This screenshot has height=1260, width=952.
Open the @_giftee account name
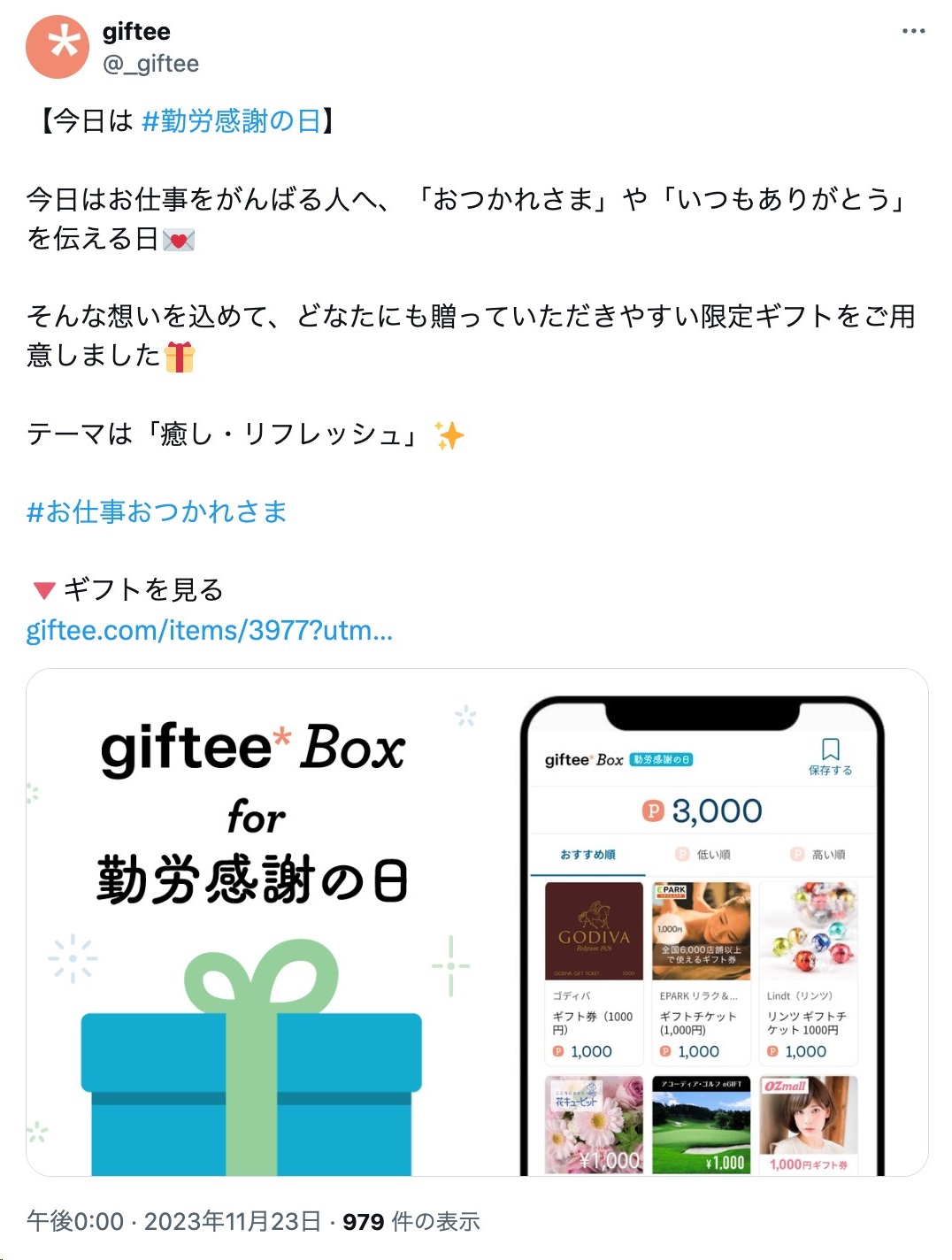click(150, 64)
